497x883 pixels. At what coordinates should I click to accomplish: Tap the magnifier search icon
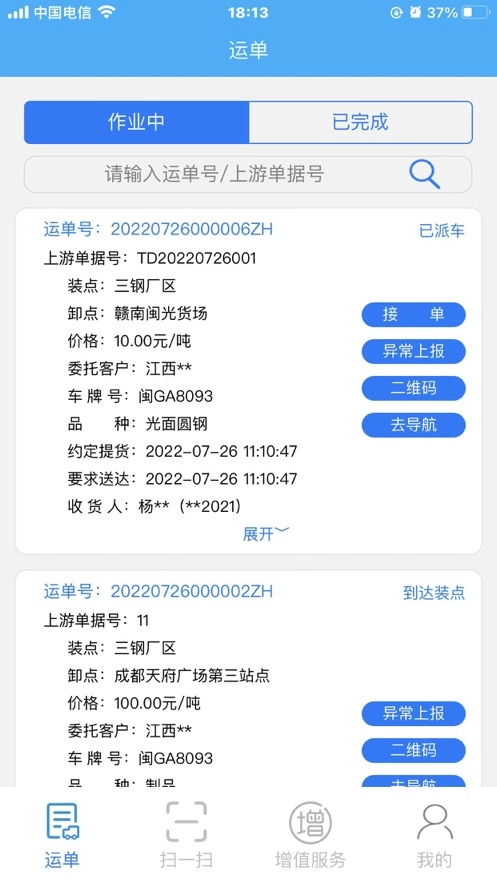(424, 174)
